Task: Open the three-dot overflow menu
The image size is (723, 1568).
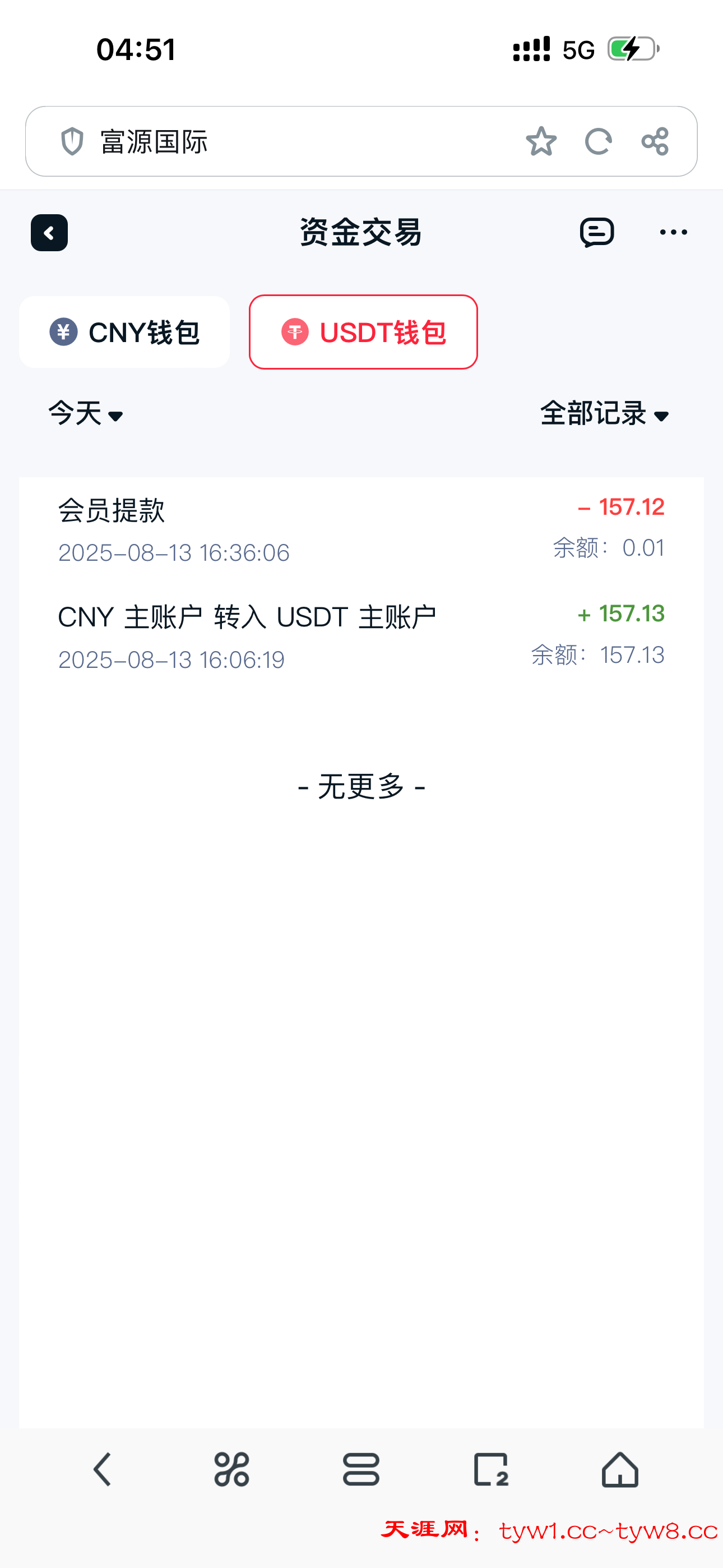Action: pyautogui.click(x=673, y=233)
